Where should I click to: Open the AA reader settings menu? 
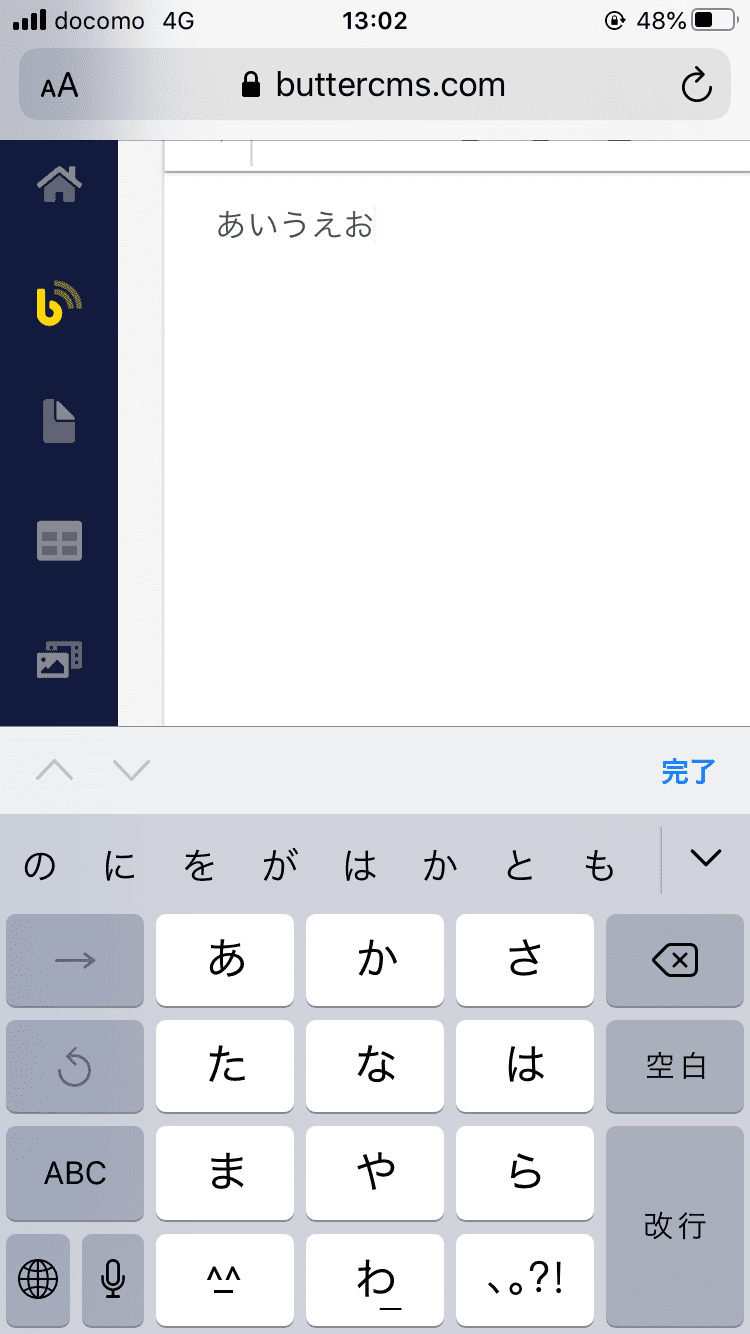pos(60,86)
